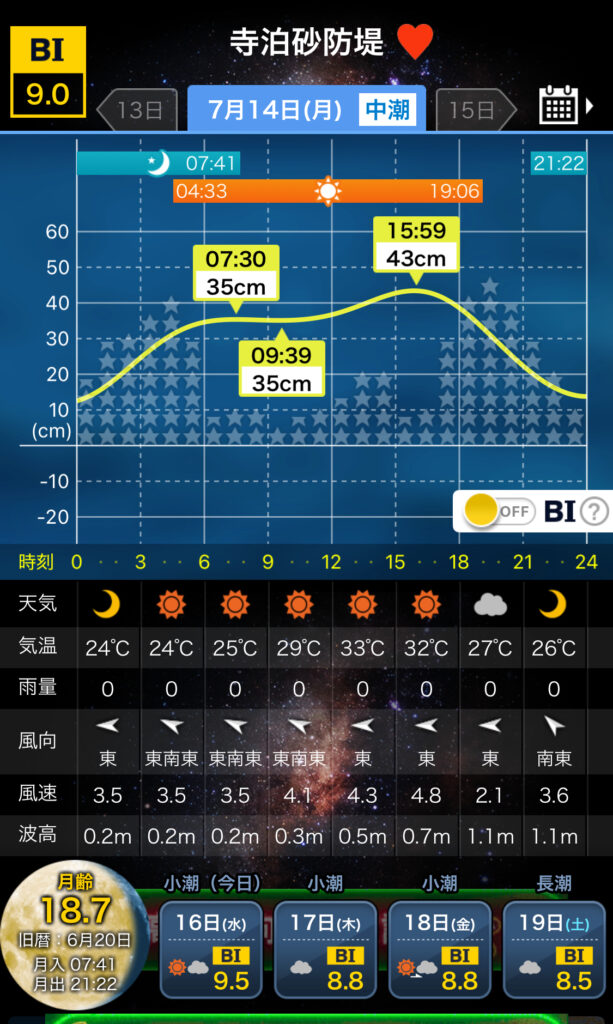Go to the next day, 15日
Screen dimensions: 613x1024
(476, 109)
